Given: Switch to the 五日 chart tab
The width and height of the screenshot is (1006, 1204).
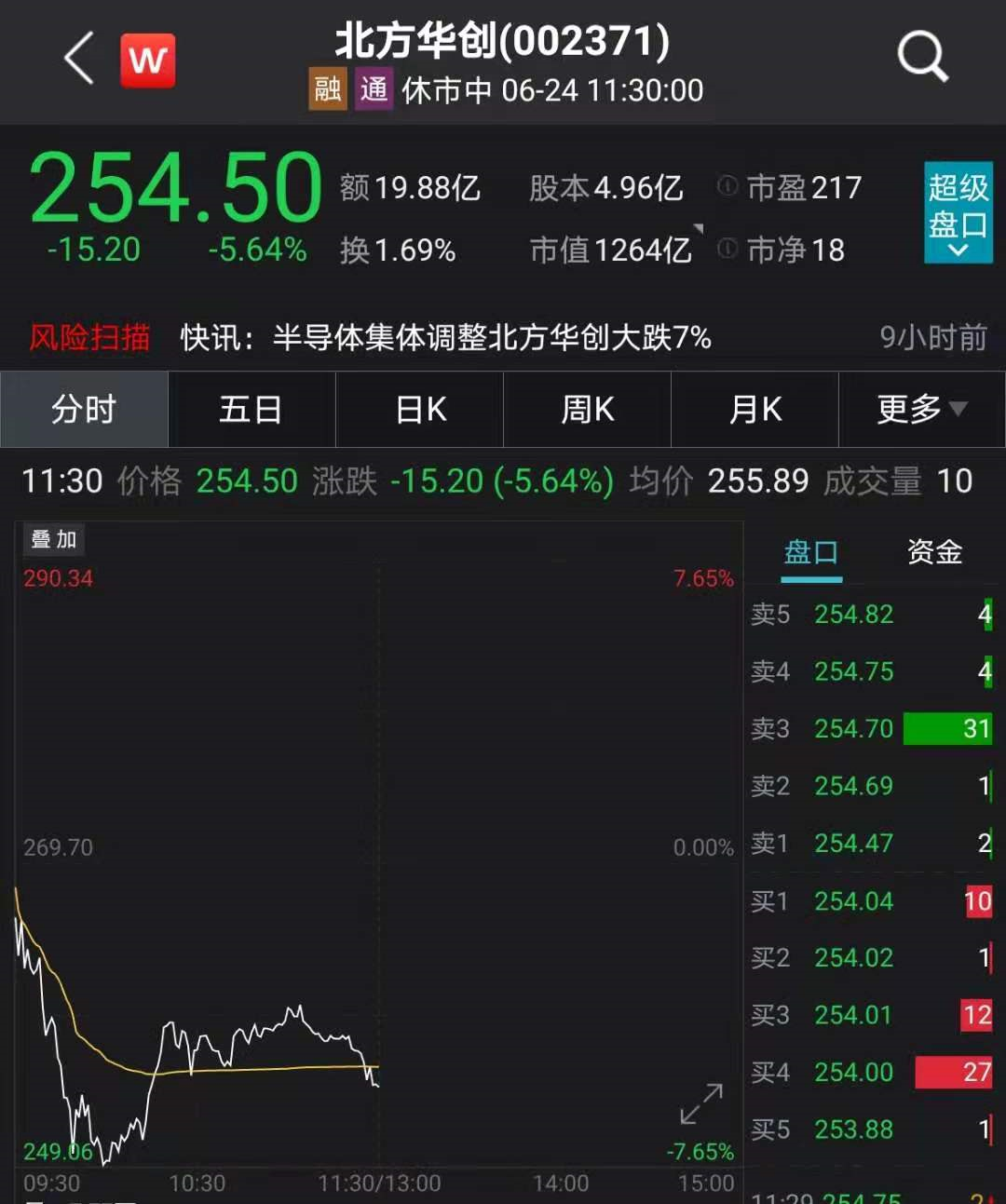Looking at the screenshot, I should (251, 410).
